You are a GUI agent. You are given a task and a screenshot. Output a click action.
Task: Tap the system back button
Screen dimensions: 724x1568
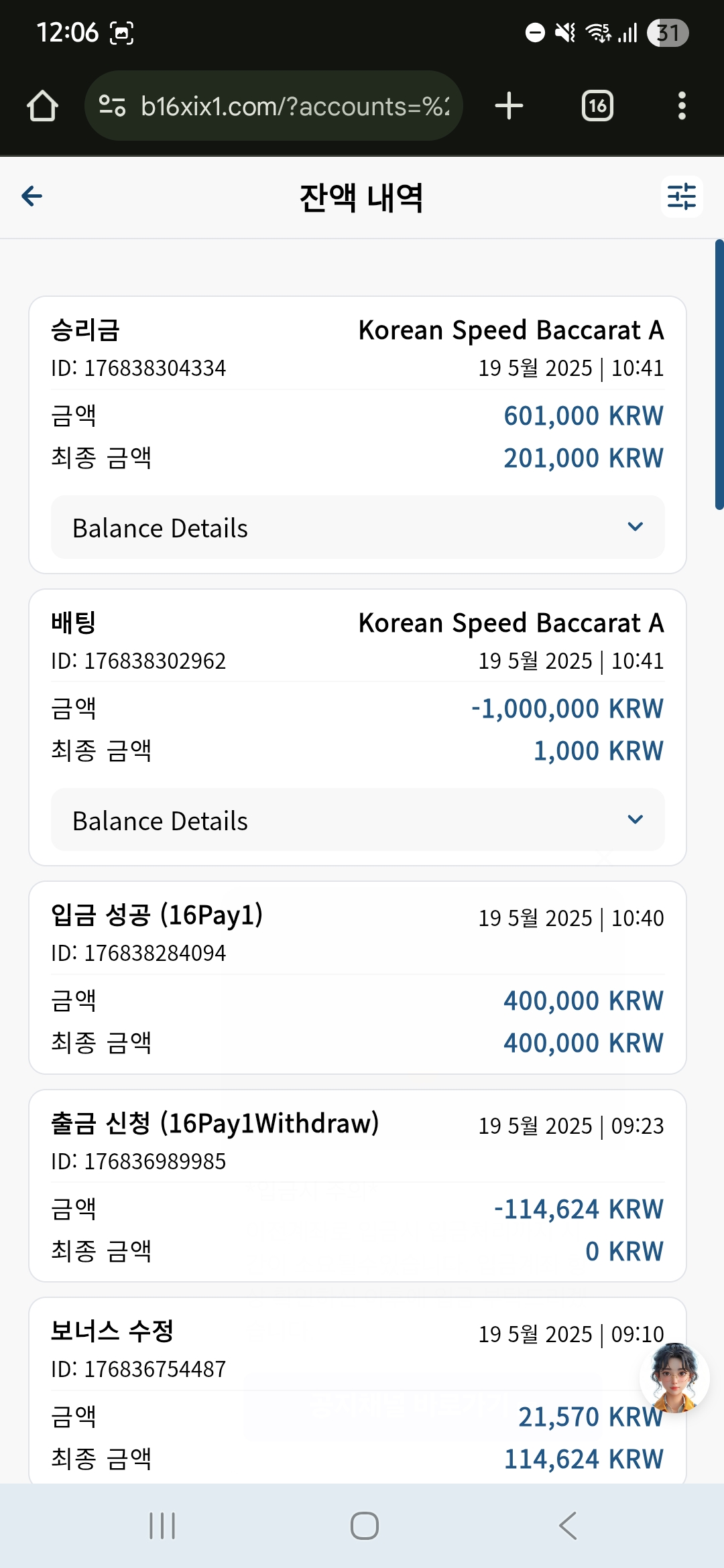coord(568,1526)
